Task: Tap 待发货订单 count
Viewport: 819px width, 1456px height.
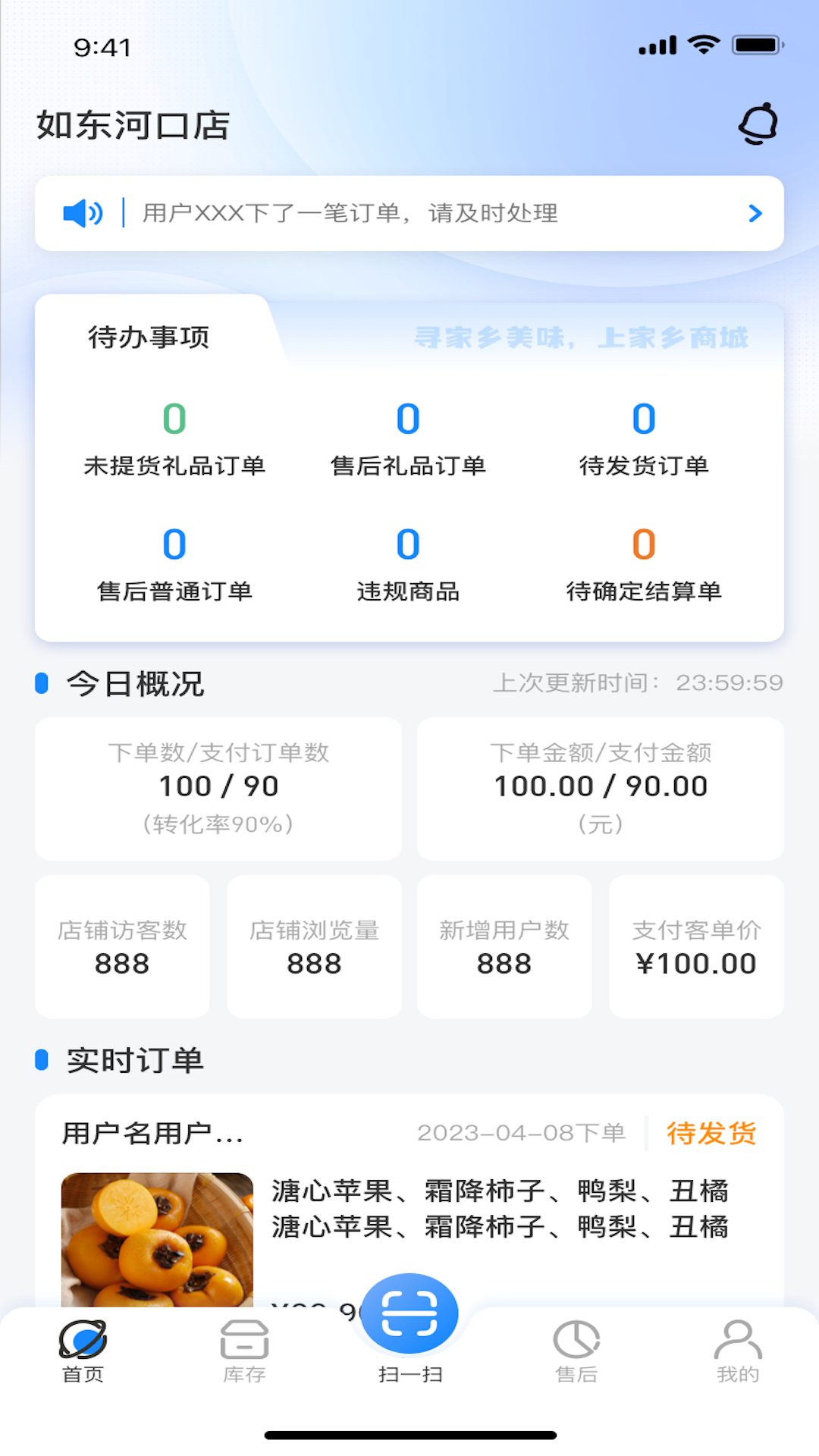Action: [644, 440]
